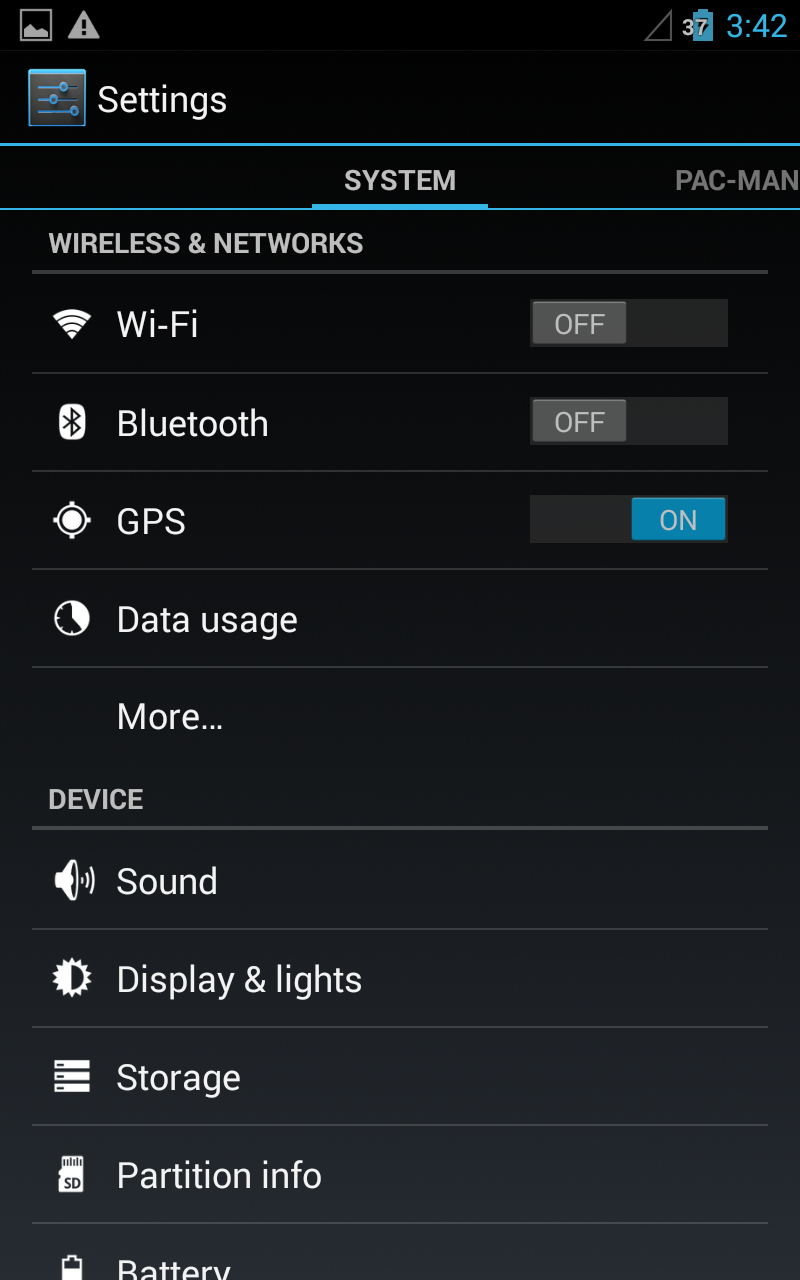
Task: Turn on the Wi-Fi switch
Action: (x=628, y=324)
